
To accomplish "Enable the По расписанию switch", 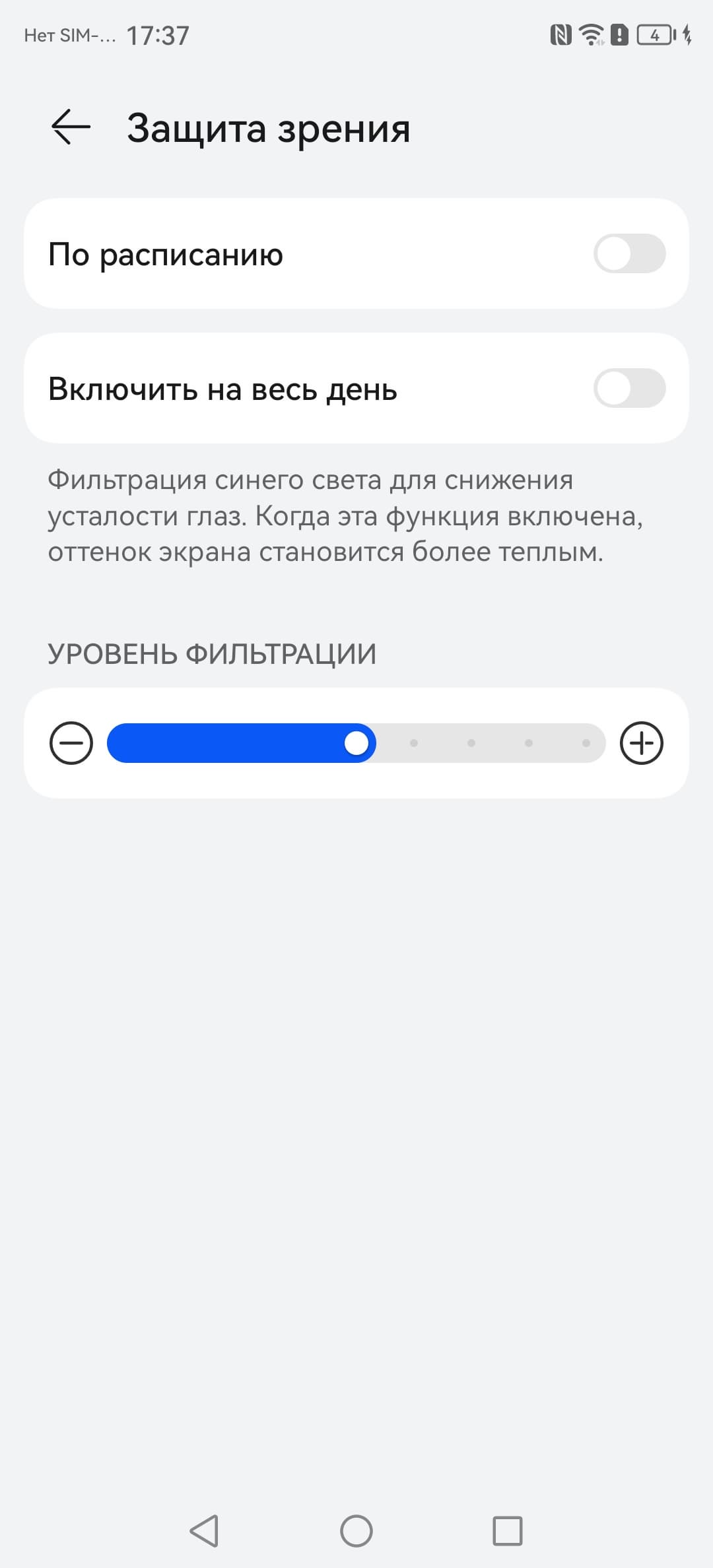I will 629,254.
